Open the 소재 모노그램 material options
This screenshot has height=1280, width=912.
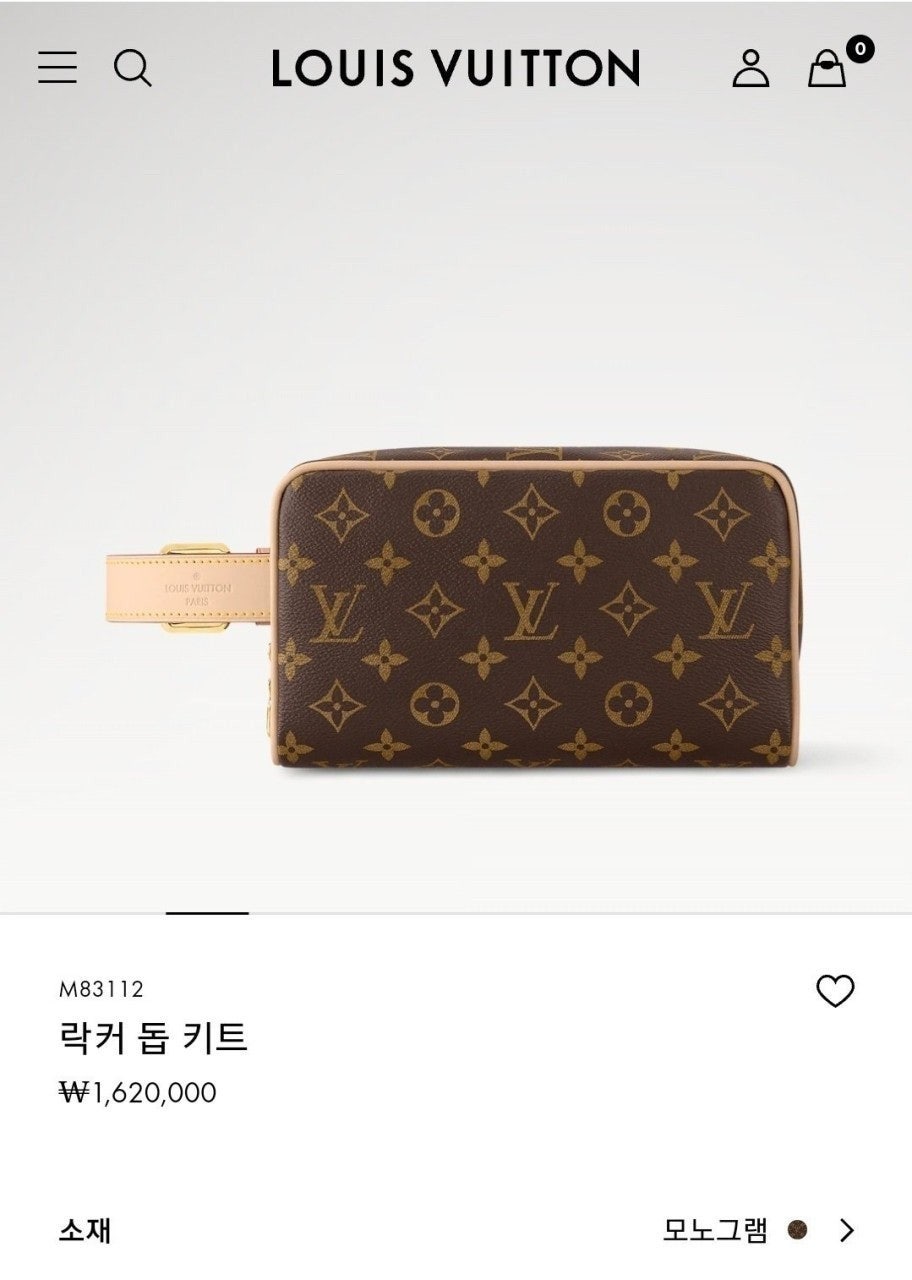coord(760,1230)
